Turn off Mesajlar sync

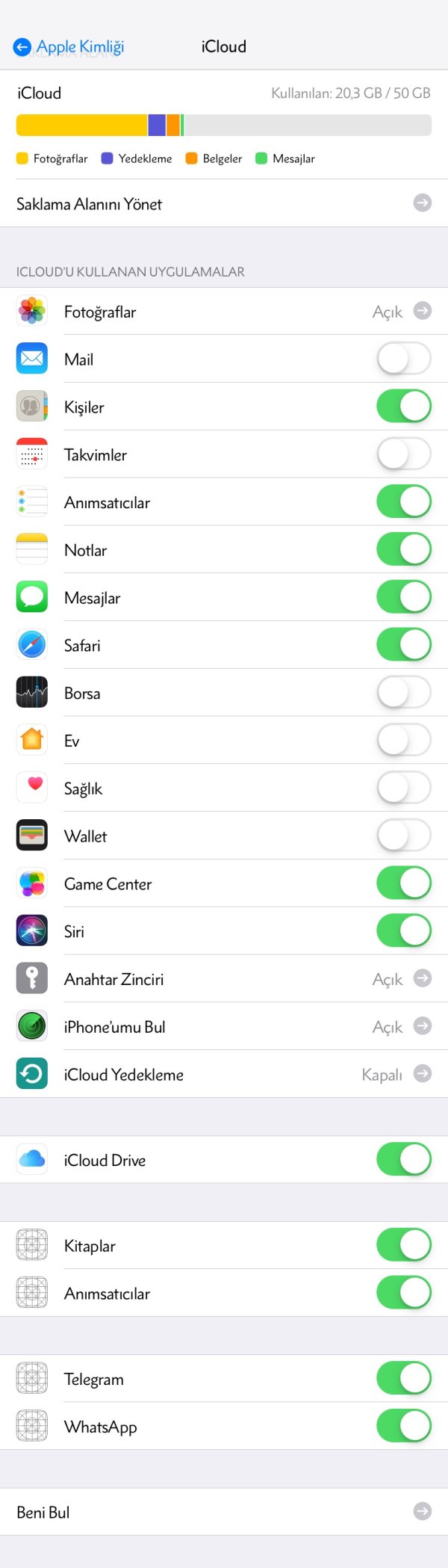click(403, 597)
